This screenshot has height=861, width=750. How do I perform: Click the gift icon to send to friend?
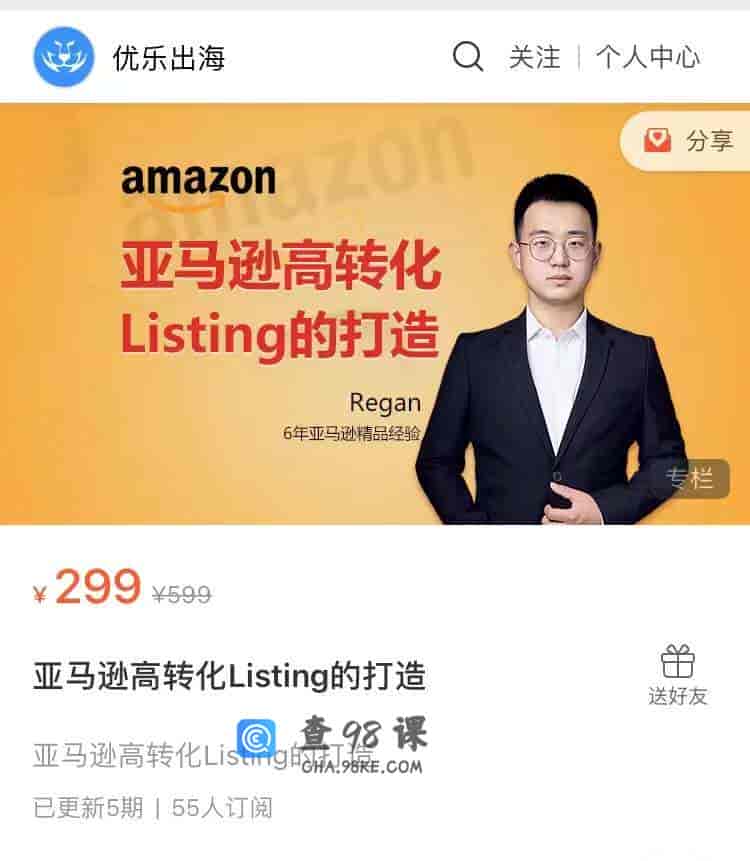[679, 661]
